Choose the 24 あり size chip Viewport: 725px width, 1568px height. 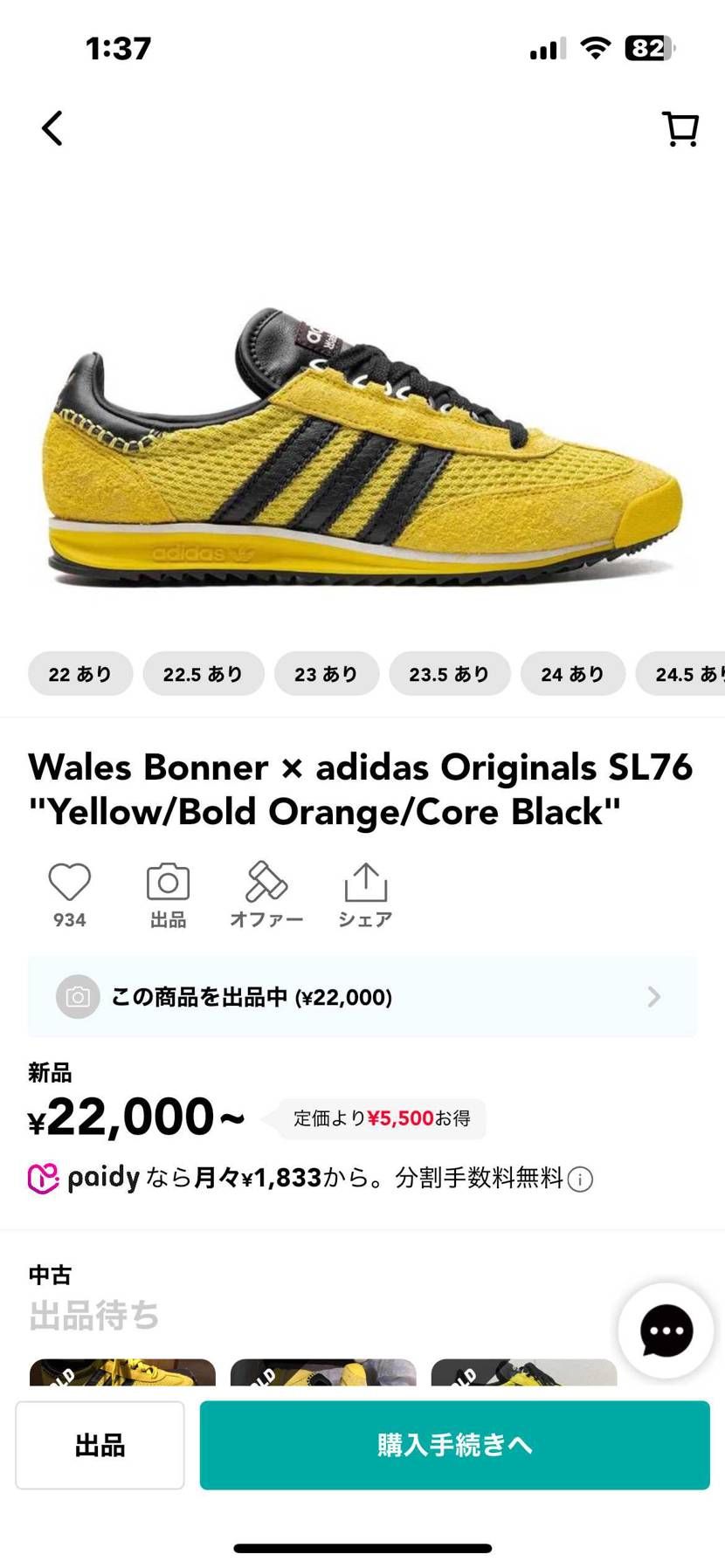tap(572, 674)
